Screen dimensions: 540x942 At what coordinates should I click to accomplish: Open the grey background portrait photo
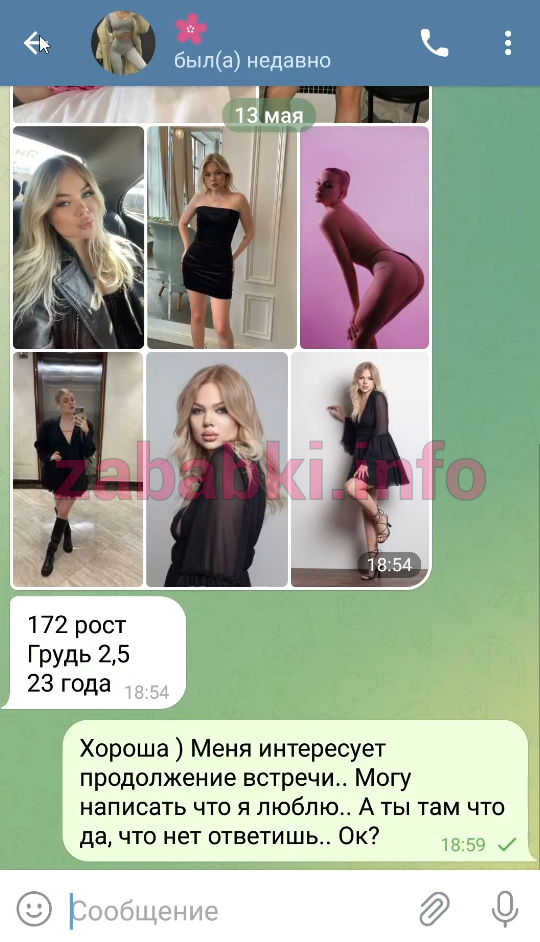217,469
